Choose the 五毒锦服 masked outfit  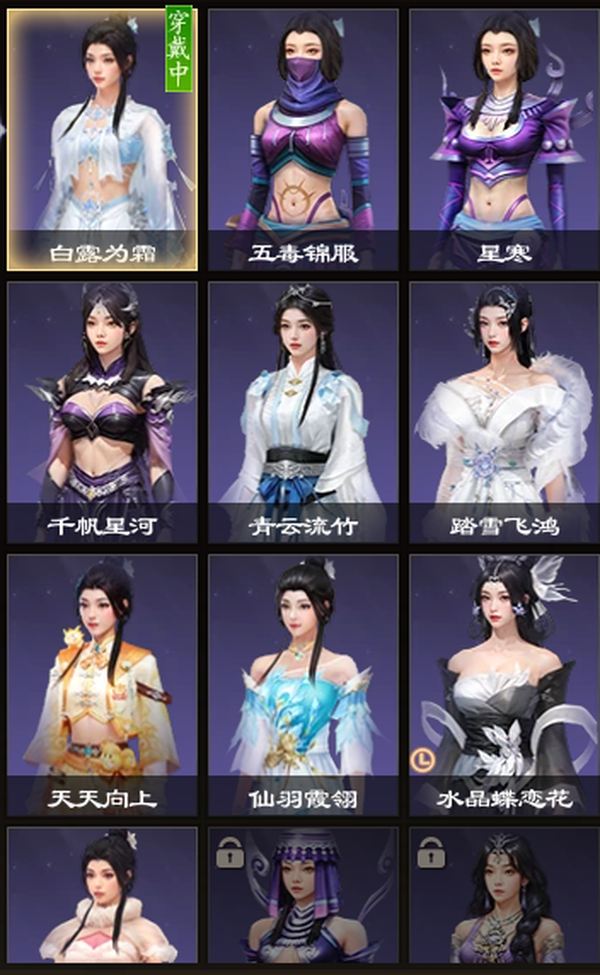point(303,140)
